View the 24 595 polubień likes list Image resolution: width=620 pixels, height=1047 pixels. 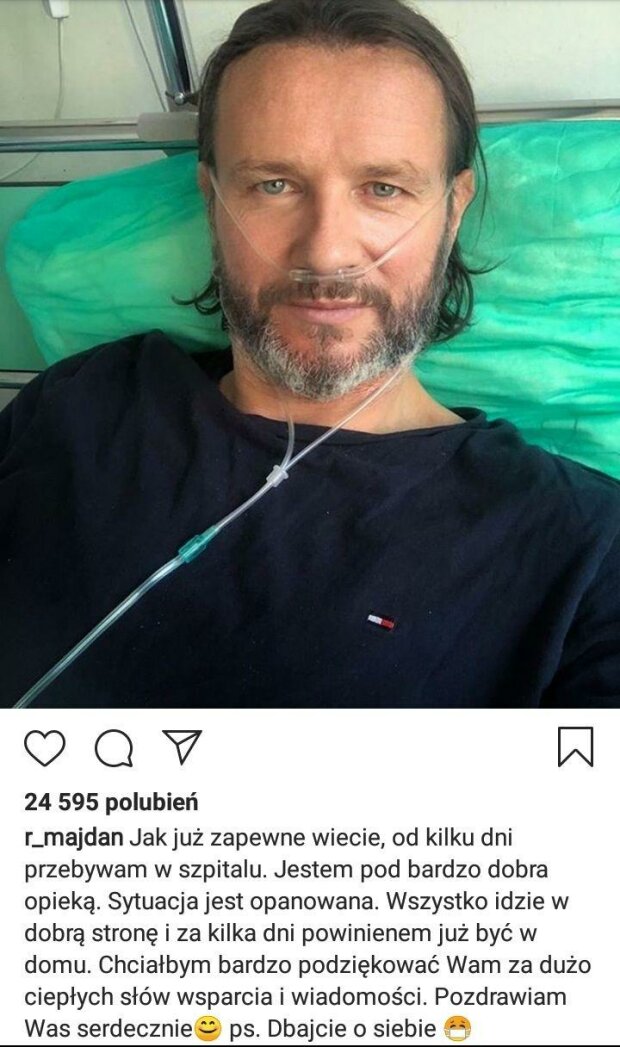[111, 802]
